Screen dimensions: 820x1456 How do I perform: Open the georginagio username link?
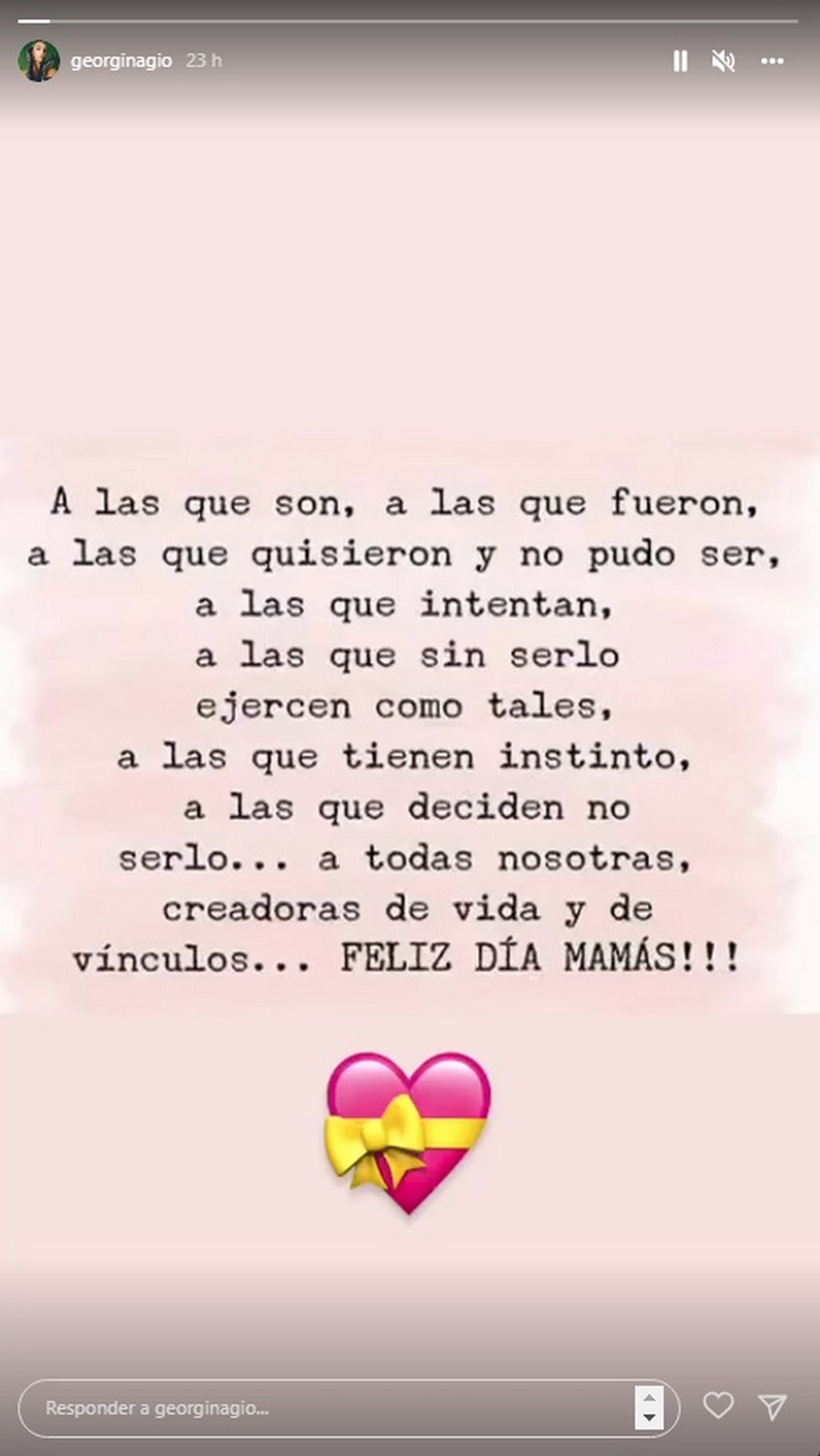point(121,61)
